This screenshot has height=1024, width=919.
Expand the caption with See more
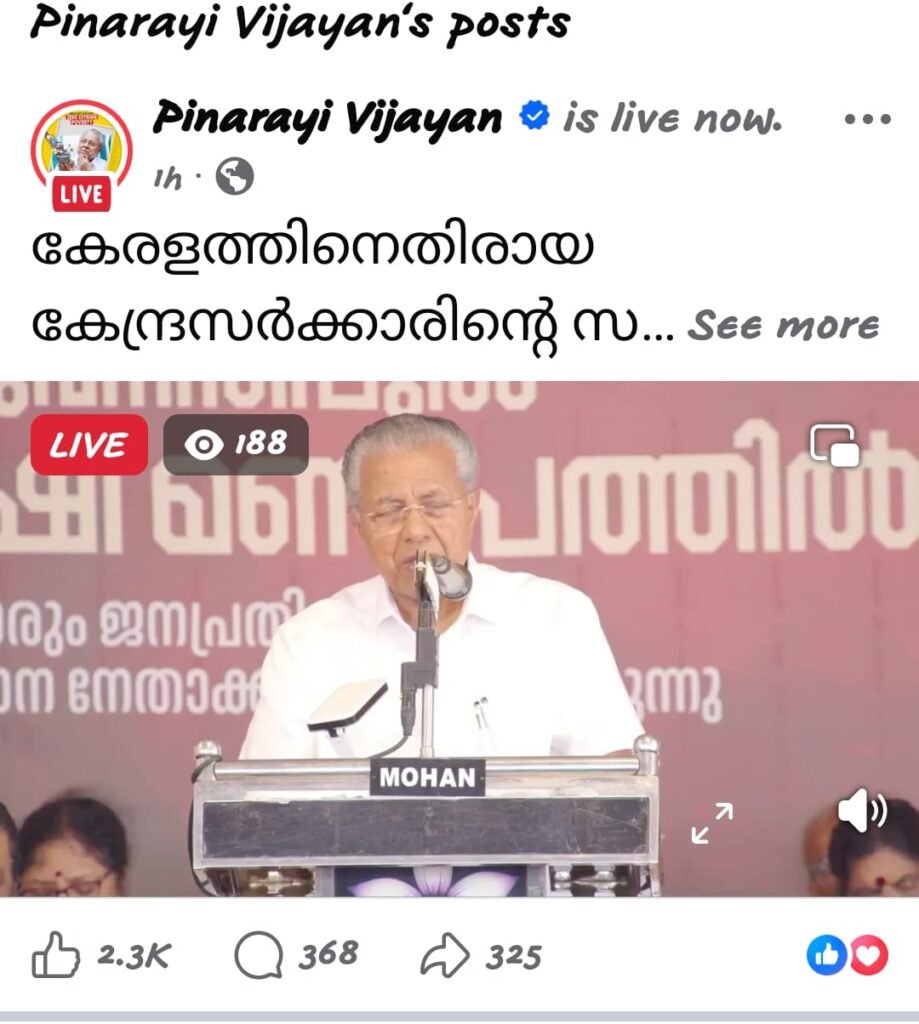point(783,325)
